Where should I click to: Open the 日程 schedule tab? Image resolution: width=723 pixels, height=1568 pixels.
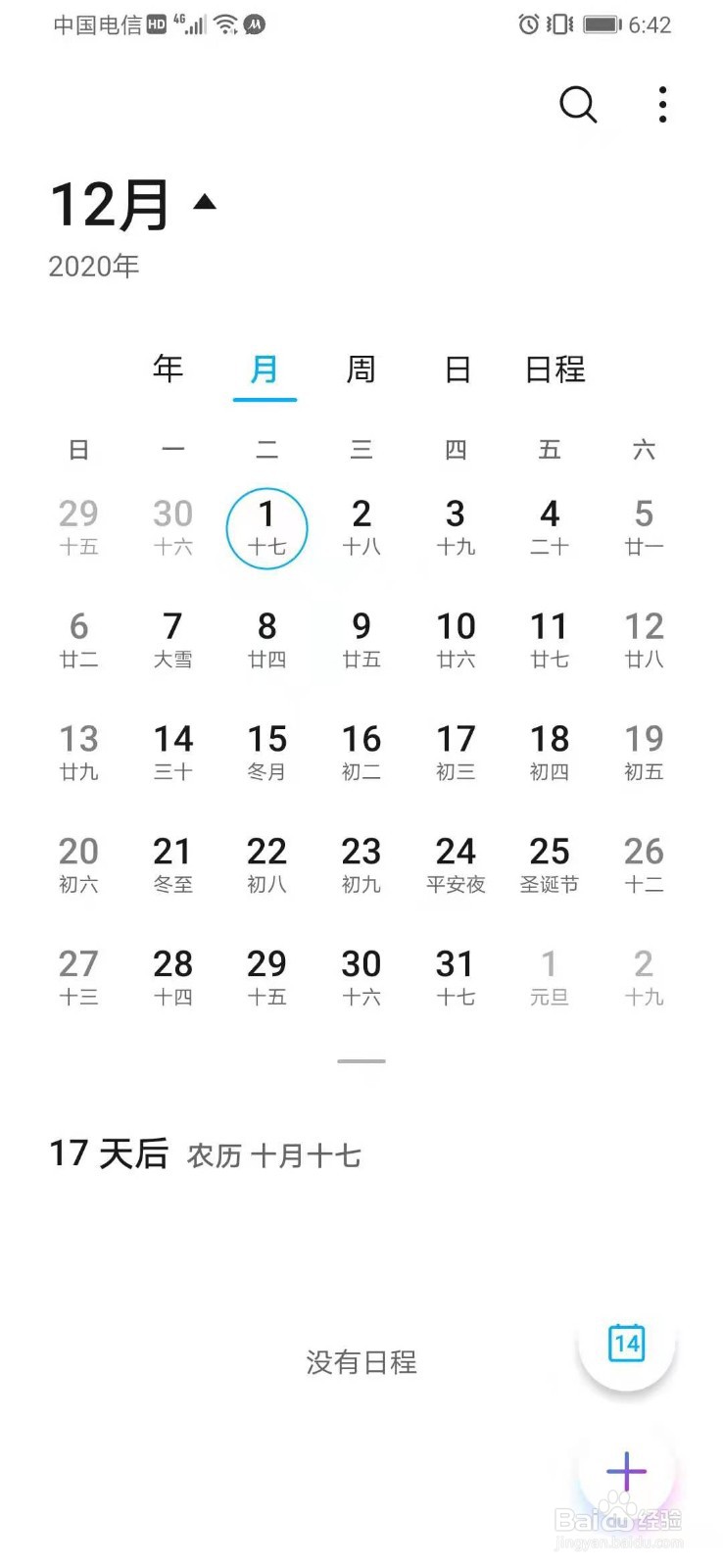pos(554,369)
